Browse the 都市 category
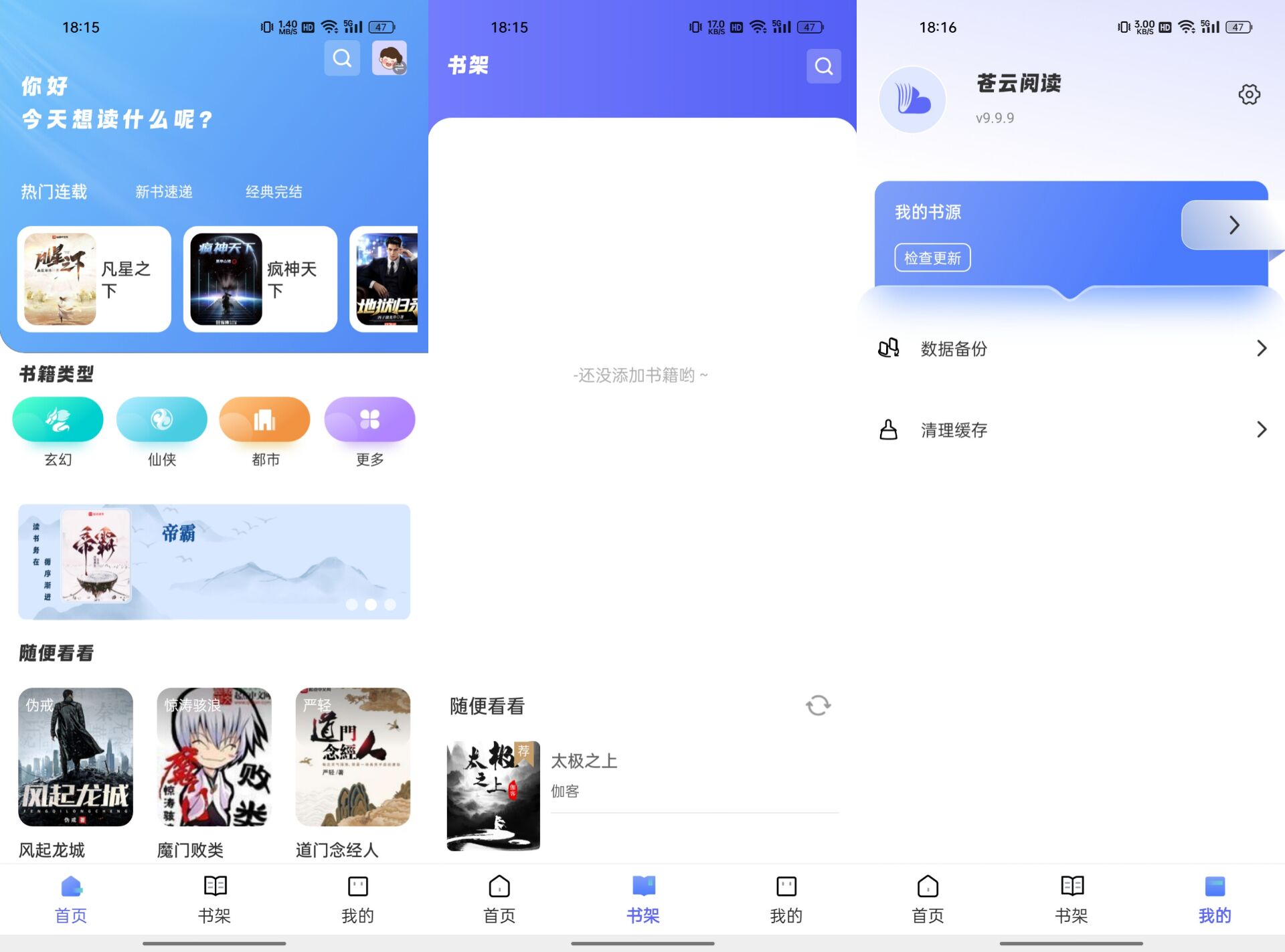 tap(264, 420)
